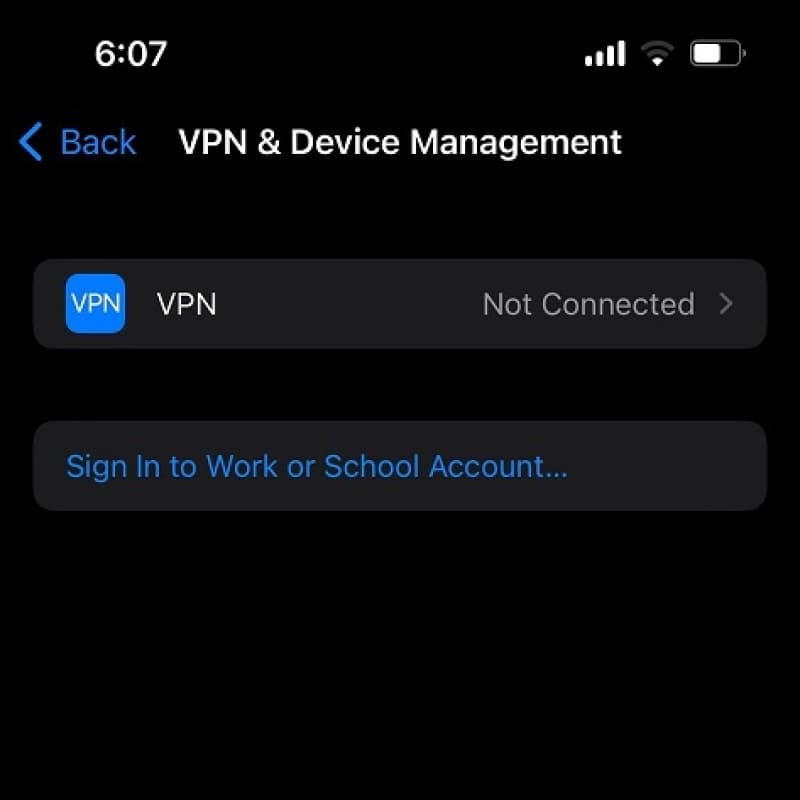Viewport: 800px width, 800px height.
Task: Open the VPN settings row
Action: (x=400, y=304)
